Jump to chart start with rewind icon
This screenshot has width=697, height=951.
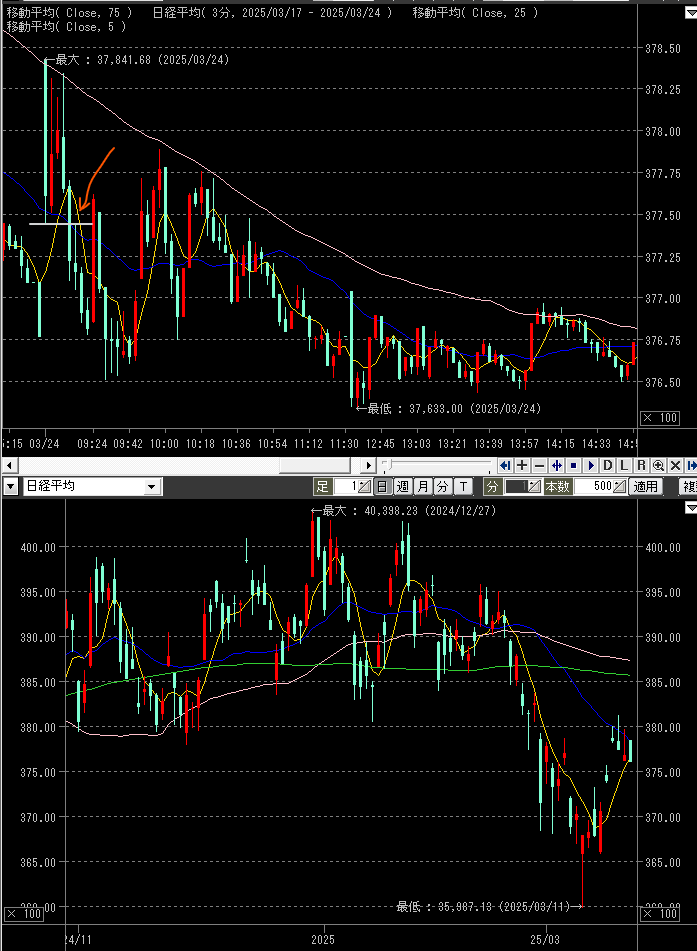pos(505,465)
